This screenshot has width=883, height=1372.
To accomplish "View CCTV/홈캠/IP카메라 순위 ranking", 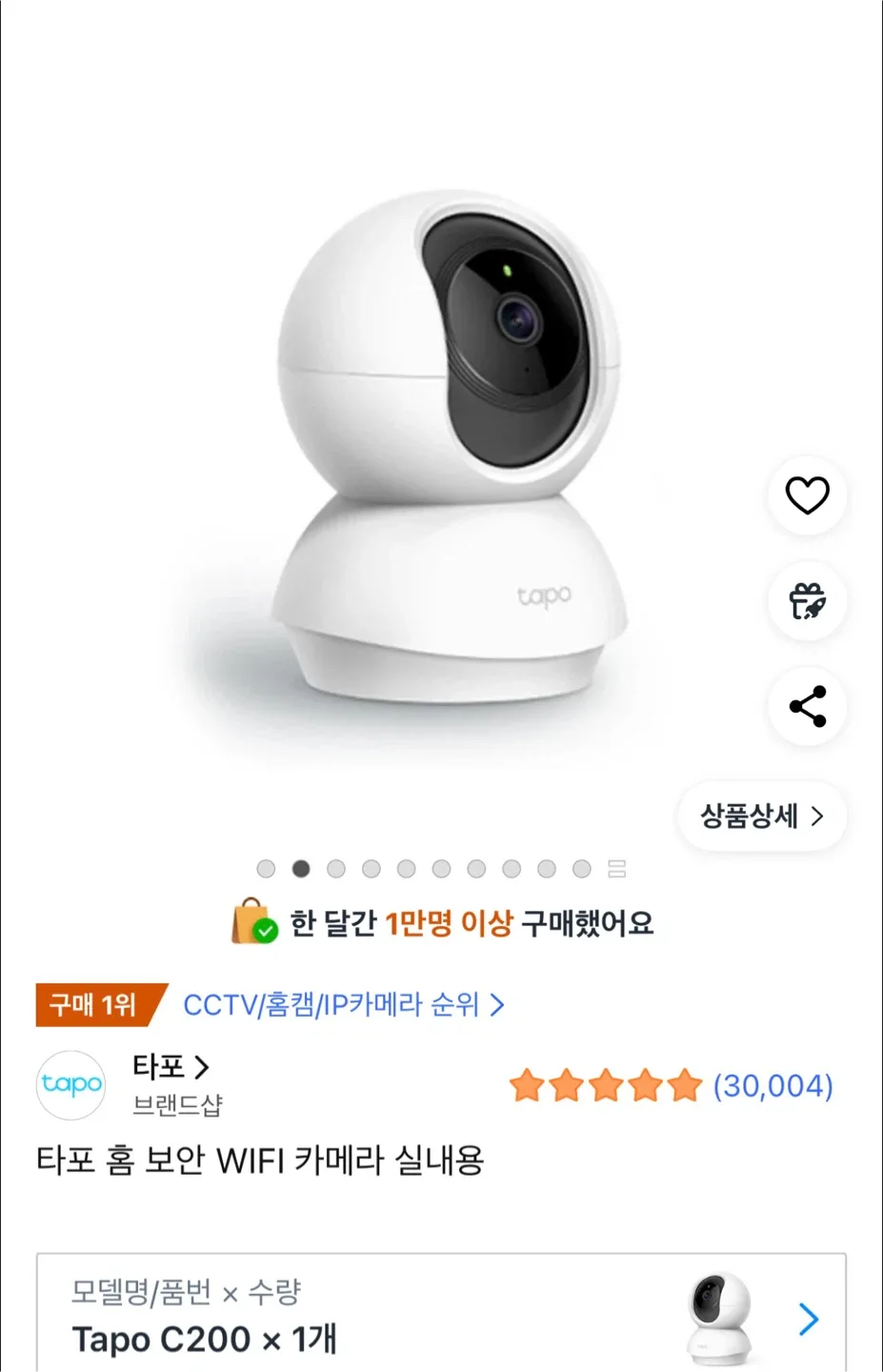I will (x=343, y=1005).
